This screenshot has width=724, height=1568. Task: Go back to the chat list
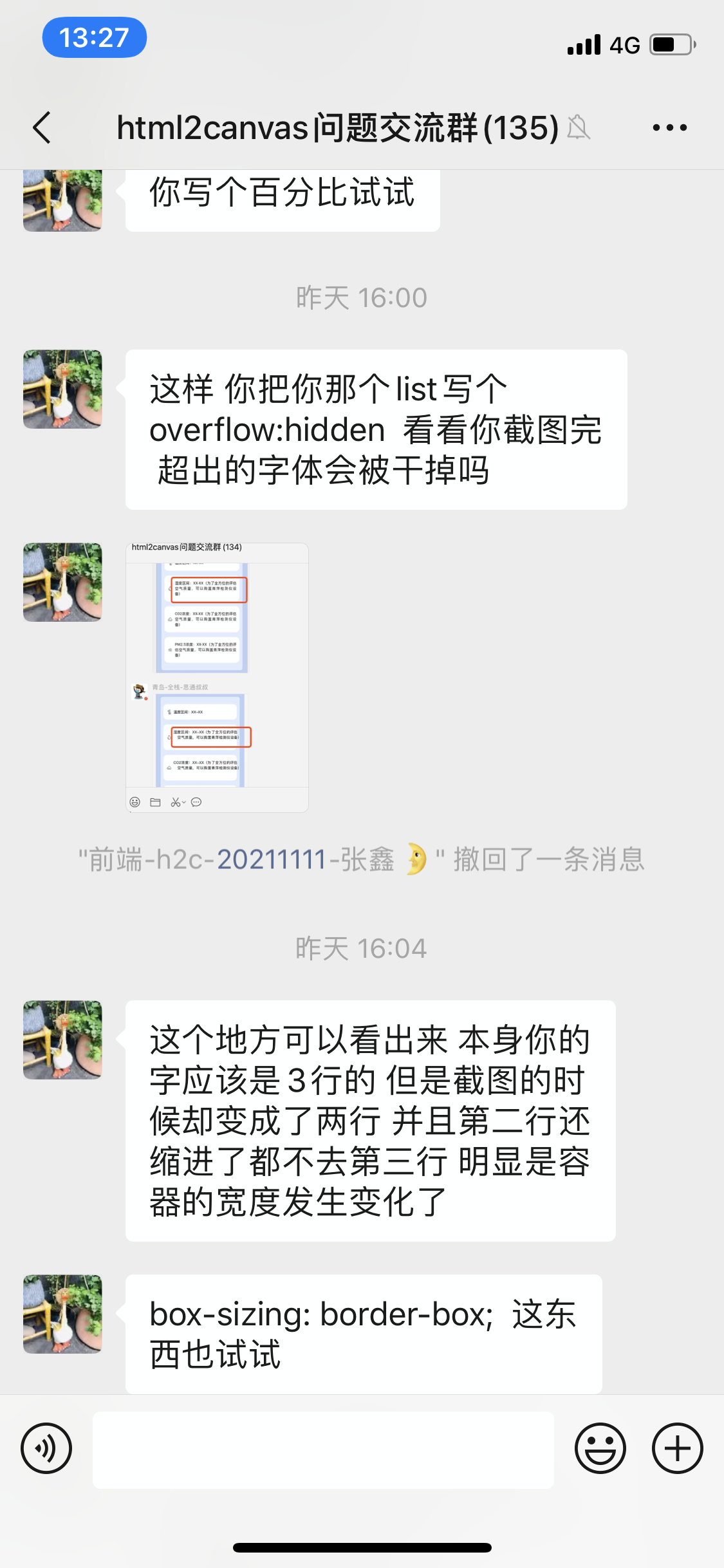pos(42,127)
